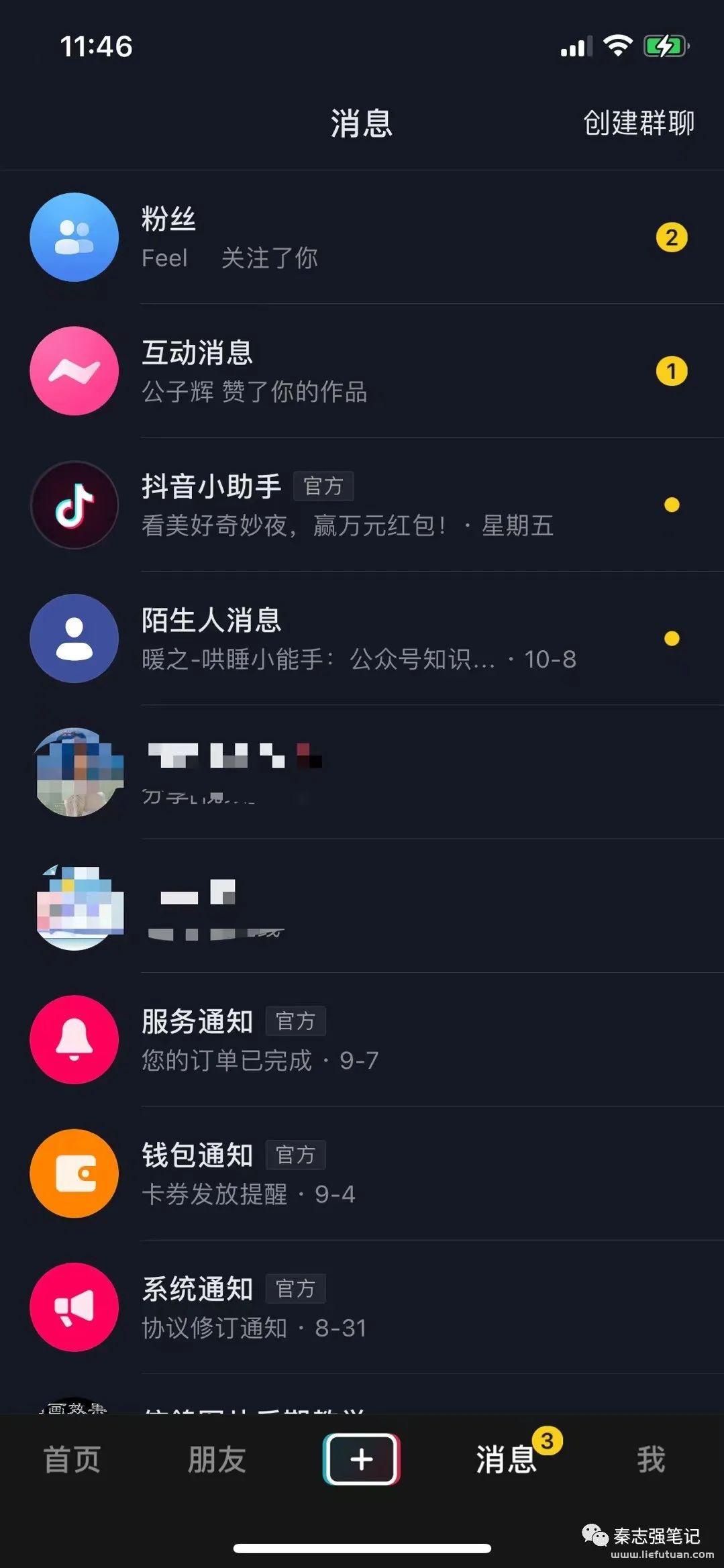The width and height of the screenshot is (724, 1568).
Task: Tap the pink 互动消息 interaction icon
Action: 74,371
